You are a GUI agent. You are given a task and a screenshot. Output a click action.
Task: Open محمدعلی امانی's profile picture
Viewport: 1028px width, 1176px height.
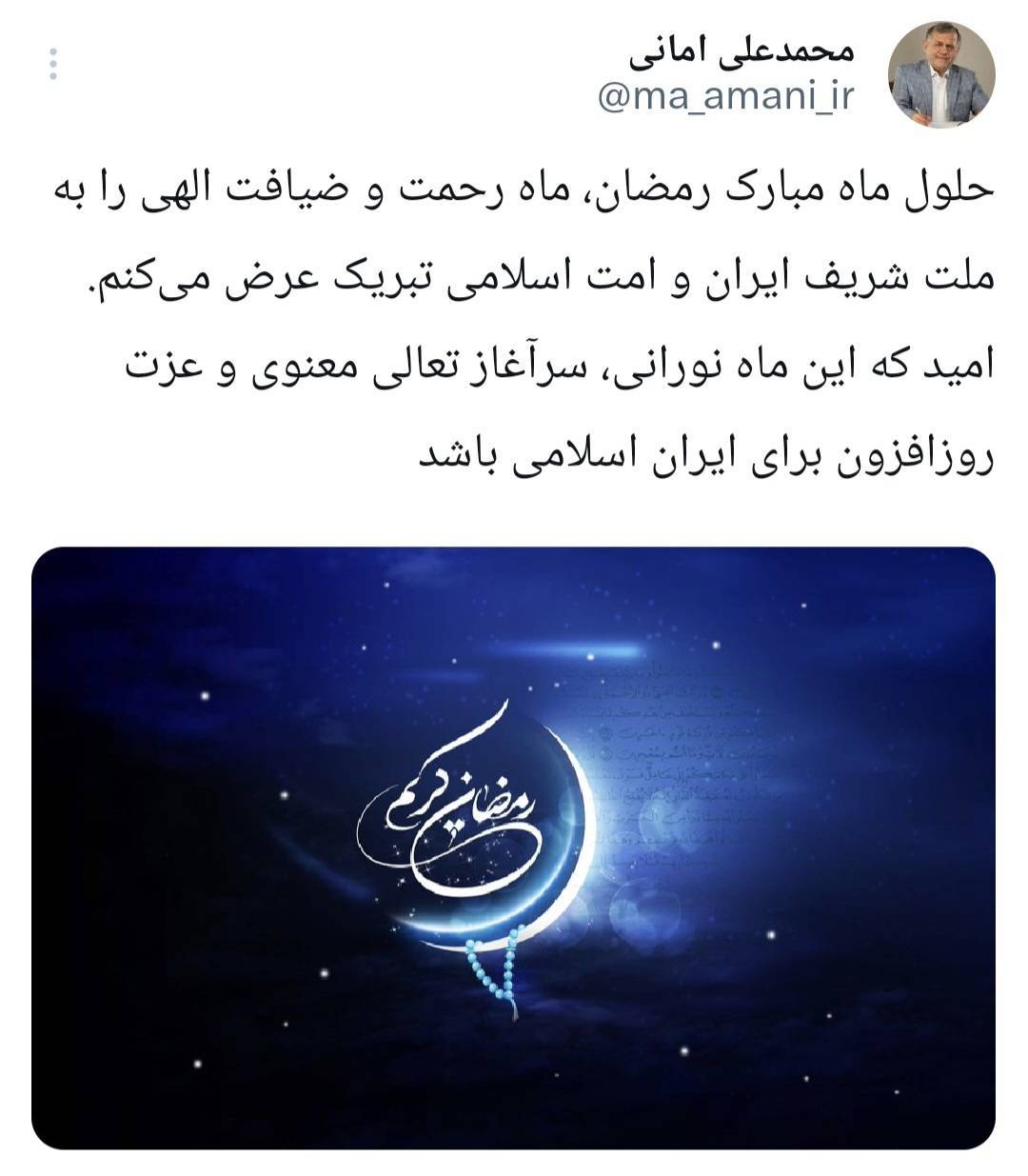(940, 74)
